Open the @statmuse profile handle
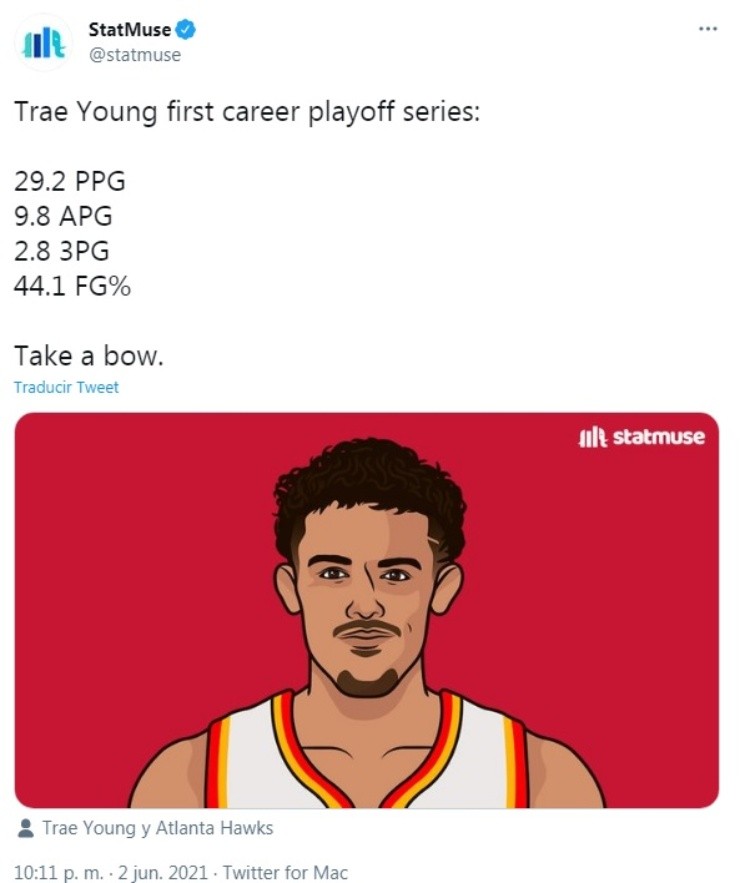 135,55
